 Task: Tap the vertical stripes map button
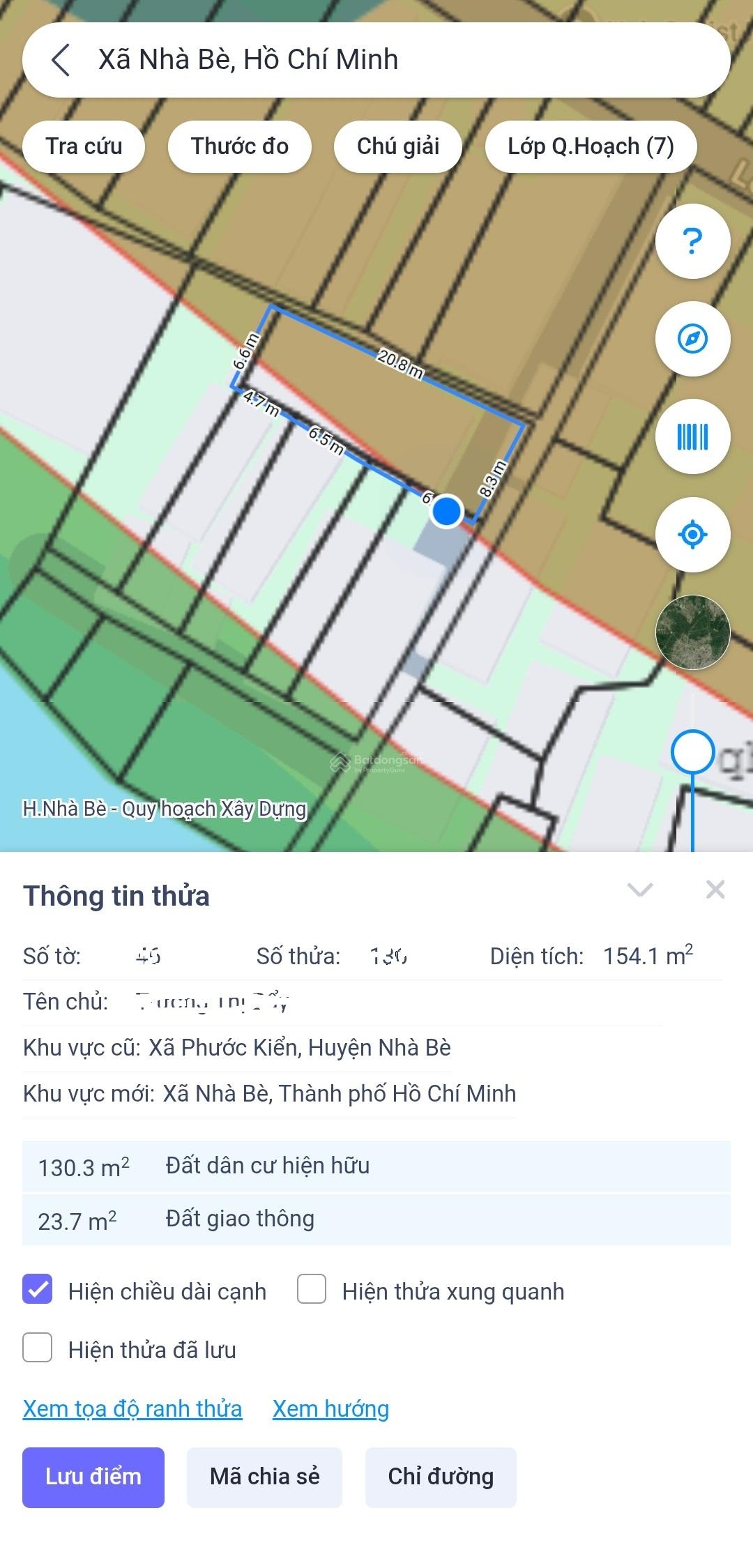pos(692,436)
